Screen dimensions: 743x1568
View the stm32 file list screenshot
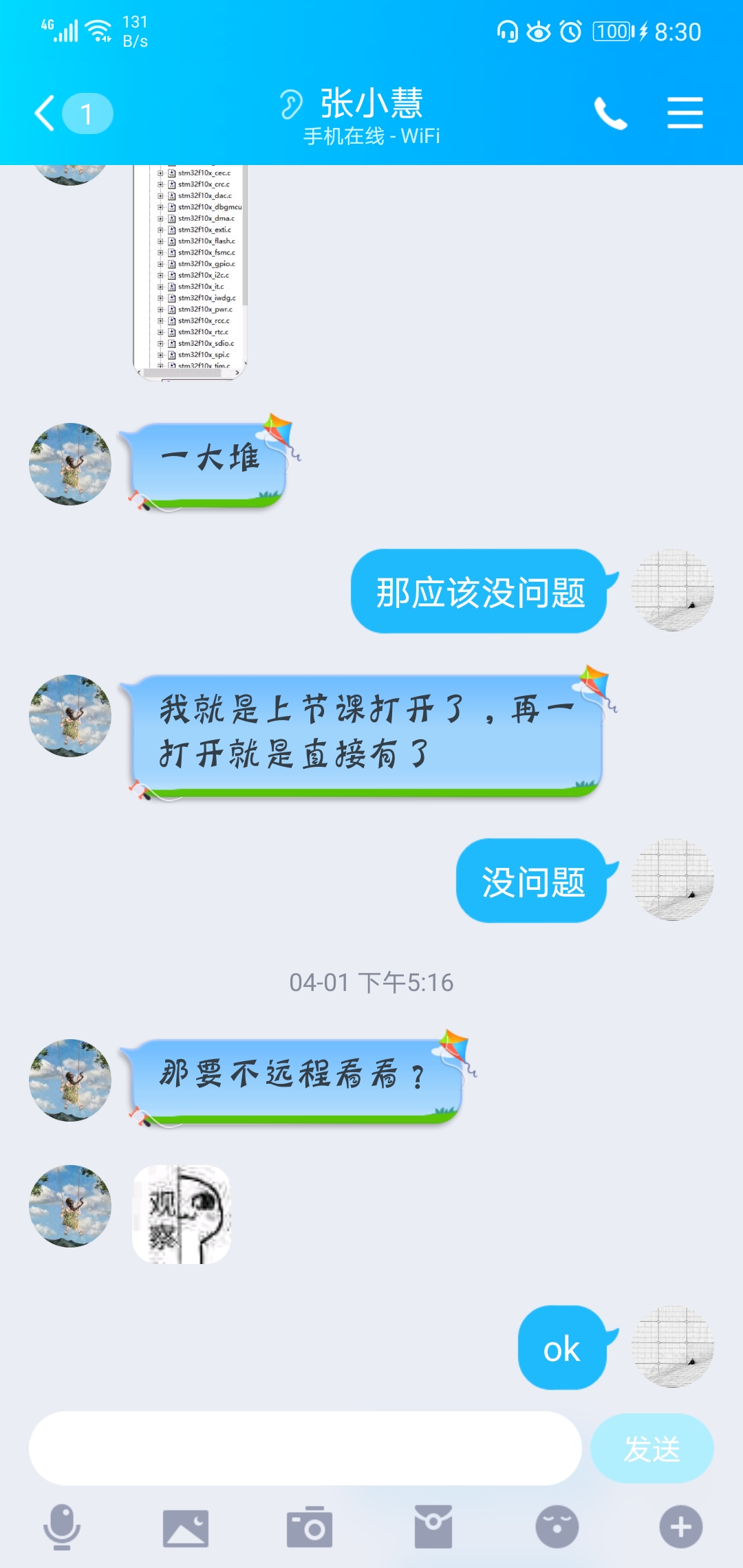(x=191, y=272)
